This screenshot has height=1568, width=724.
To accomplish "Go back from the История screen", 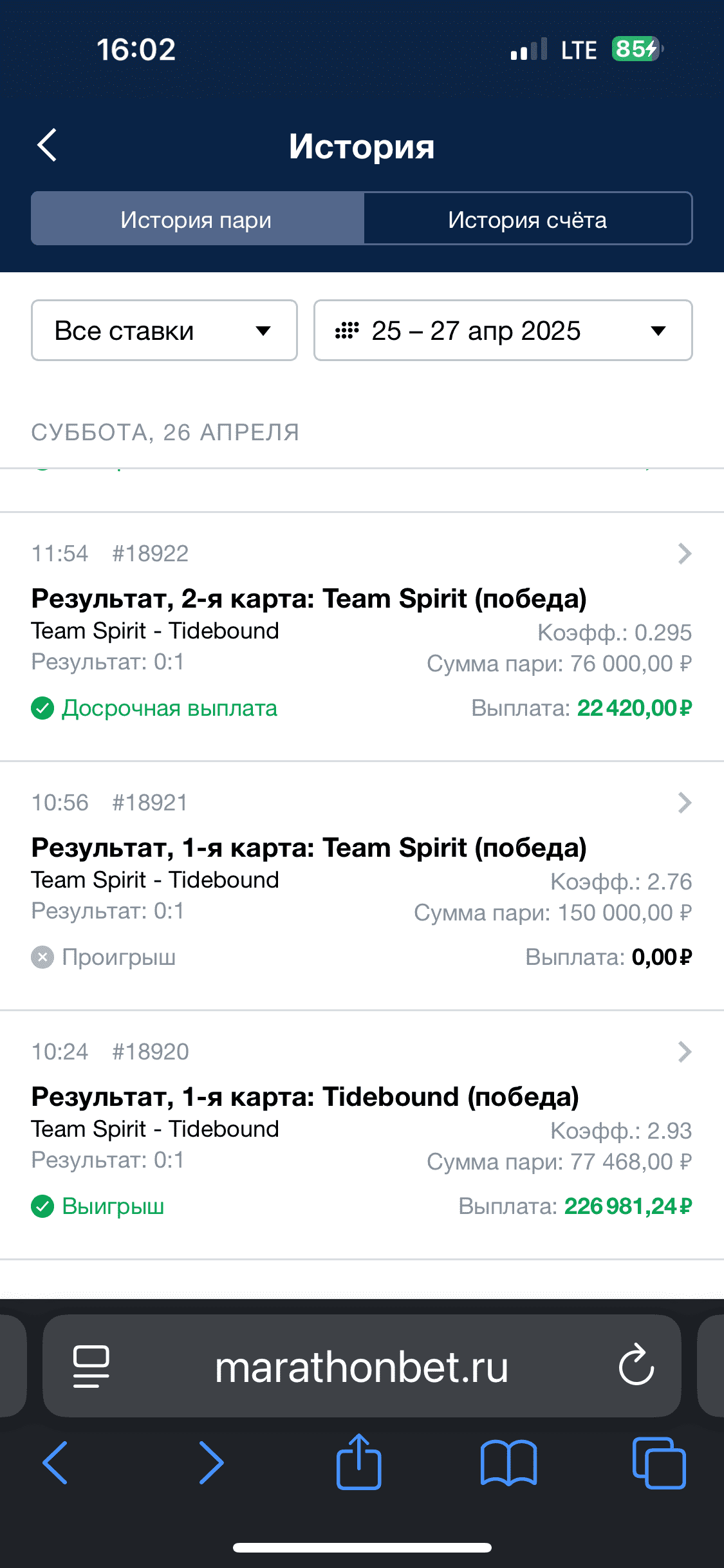I will [x=47, y=145].
